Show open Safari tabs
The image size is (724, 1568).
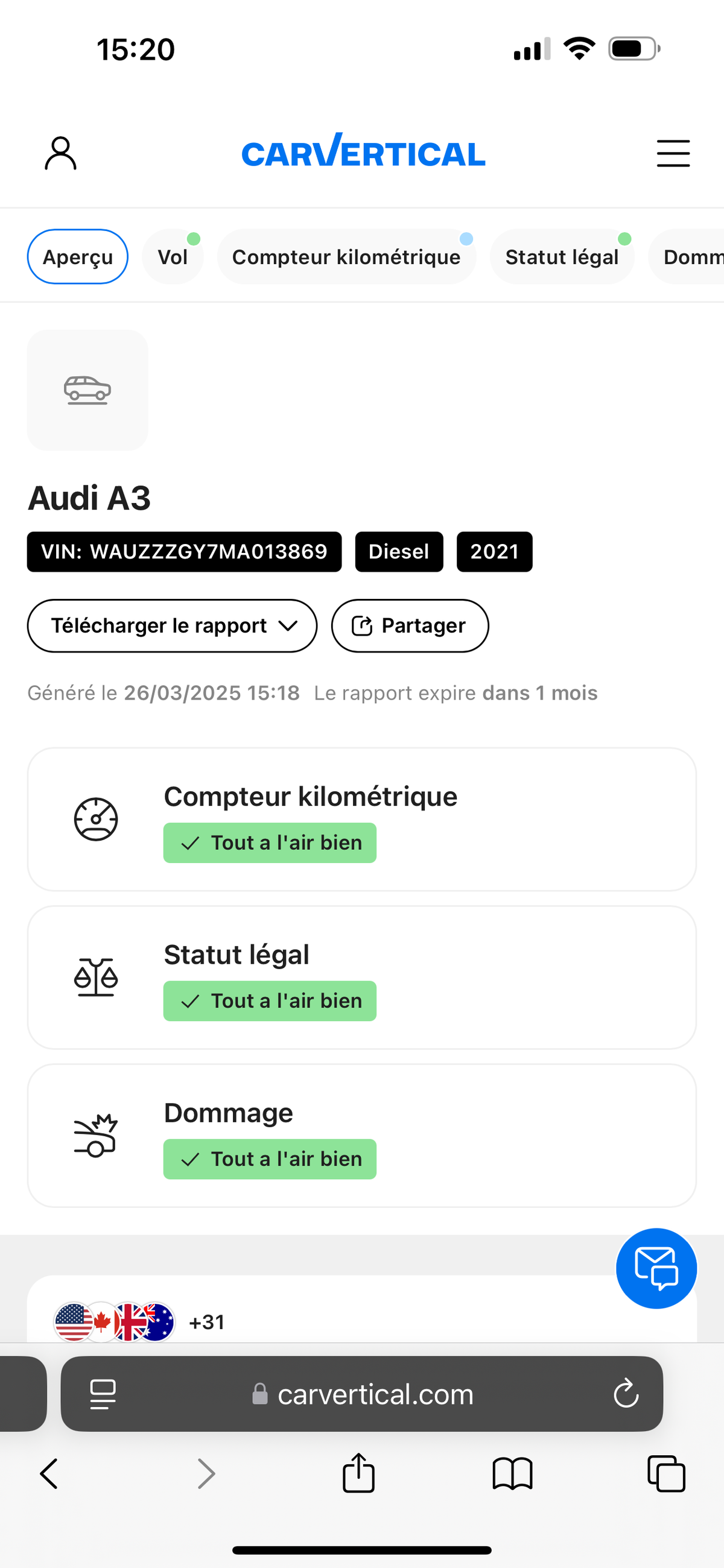click(x=666, y=1474)
